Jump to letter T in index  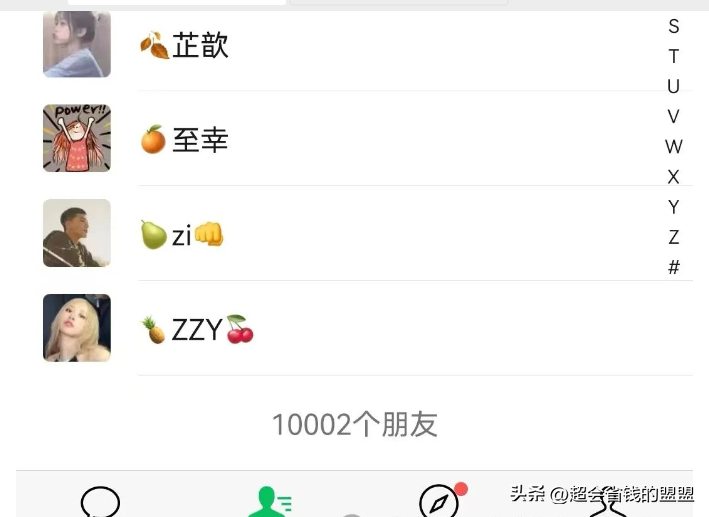(674, 57)
